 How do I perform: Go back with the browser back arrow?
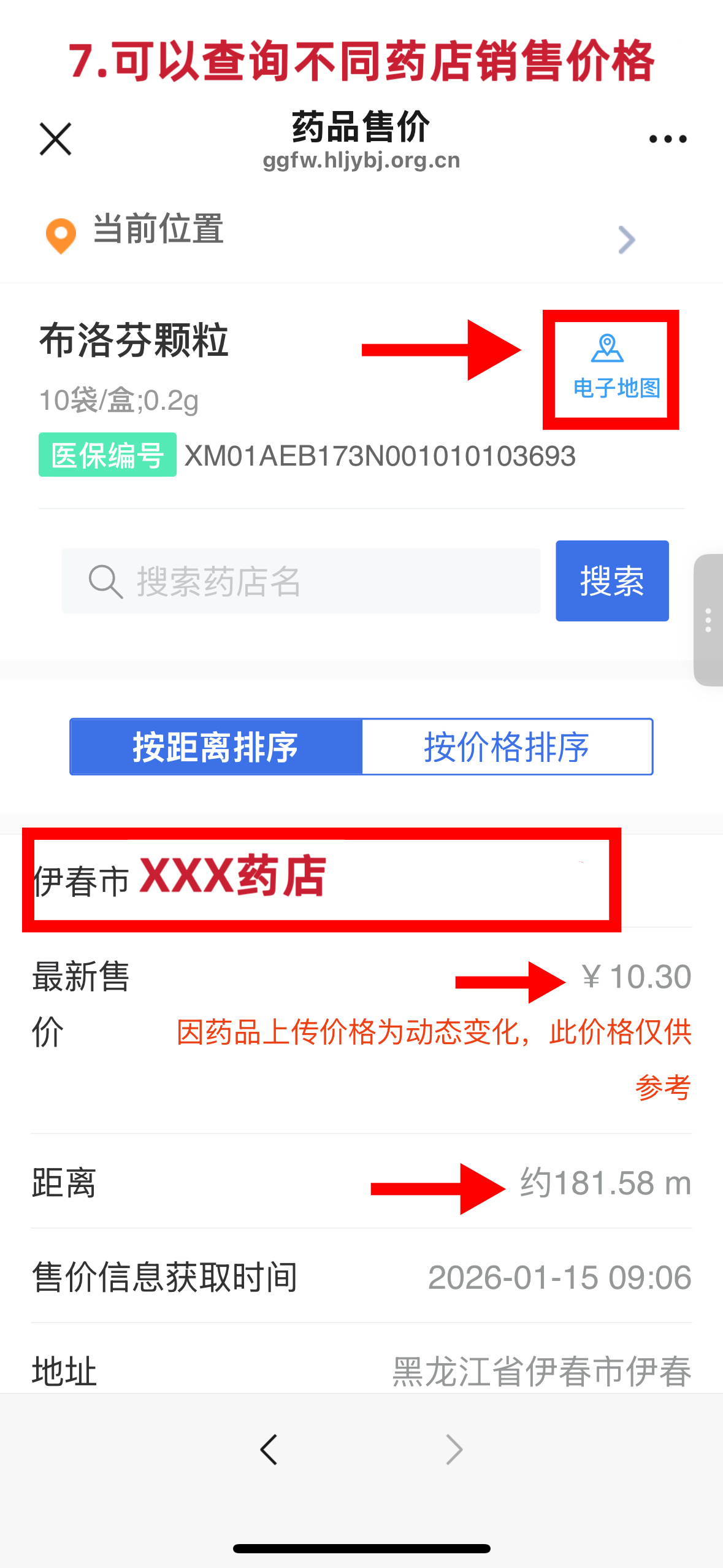tap(269, 1450)
